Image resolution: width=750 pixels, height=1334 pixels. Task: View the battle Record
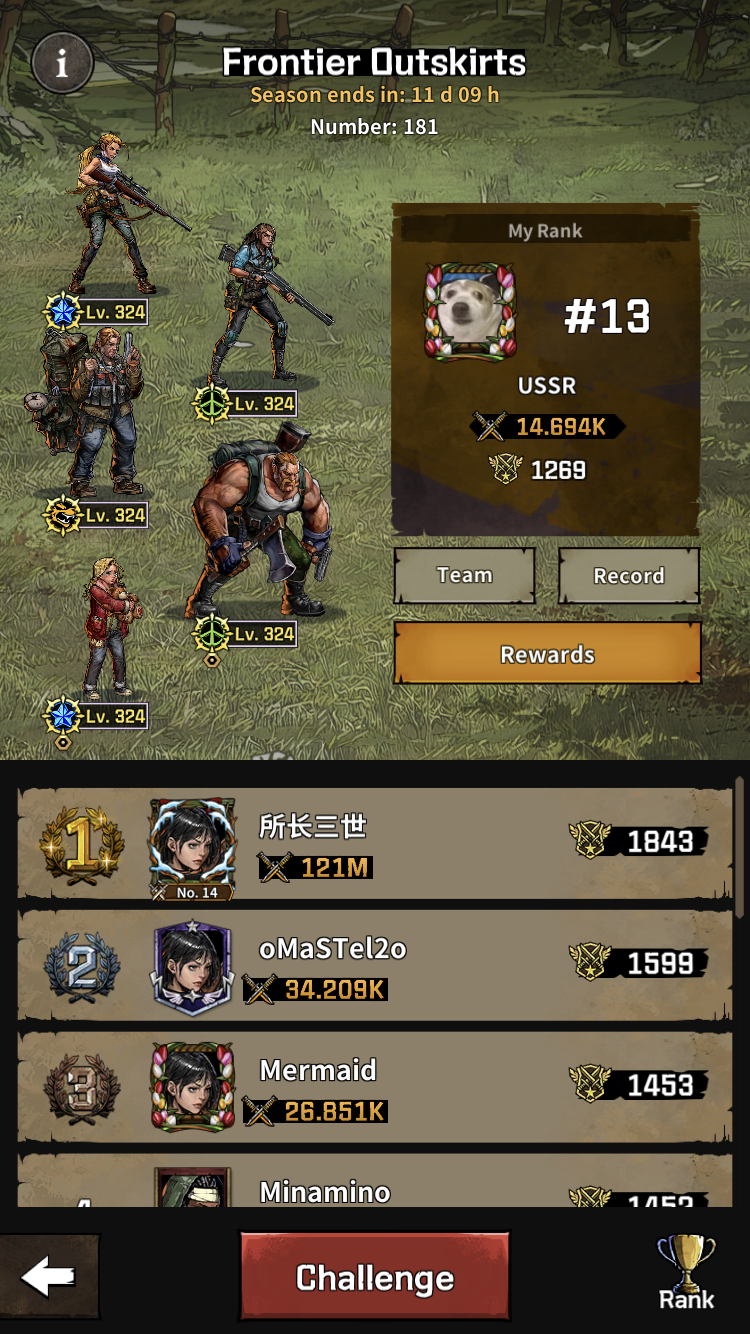[628, 576]
